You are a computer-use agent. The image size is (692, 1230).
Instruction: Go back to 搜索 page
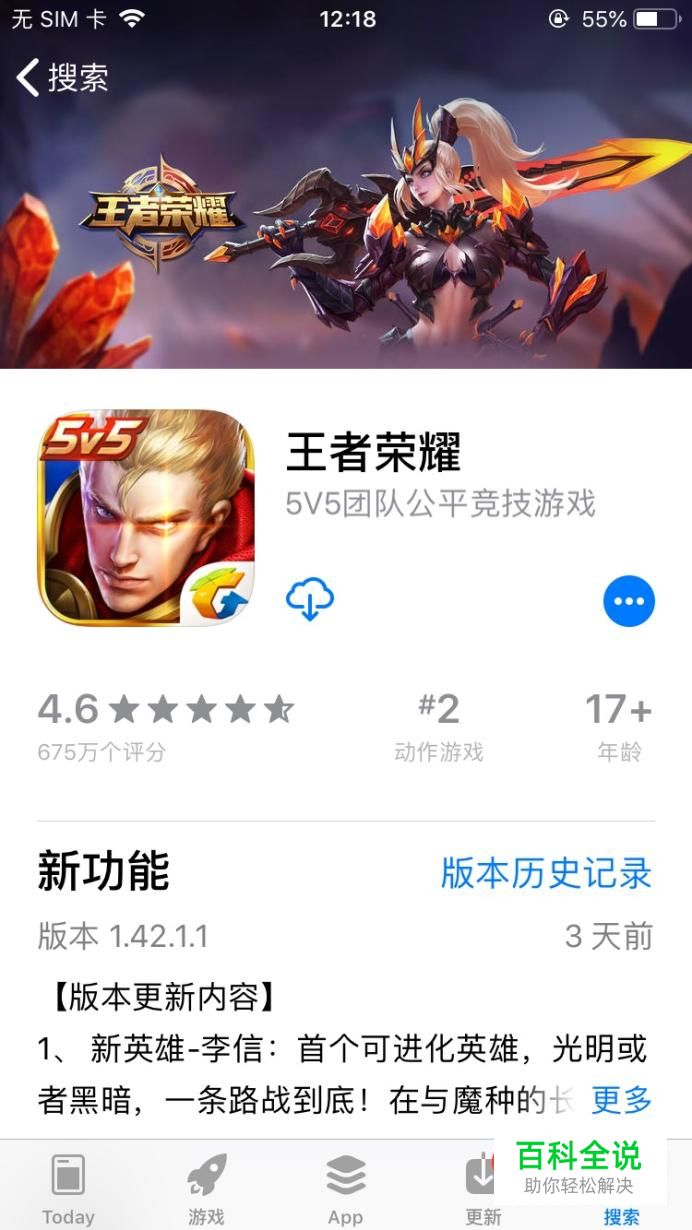click(62, 78)
